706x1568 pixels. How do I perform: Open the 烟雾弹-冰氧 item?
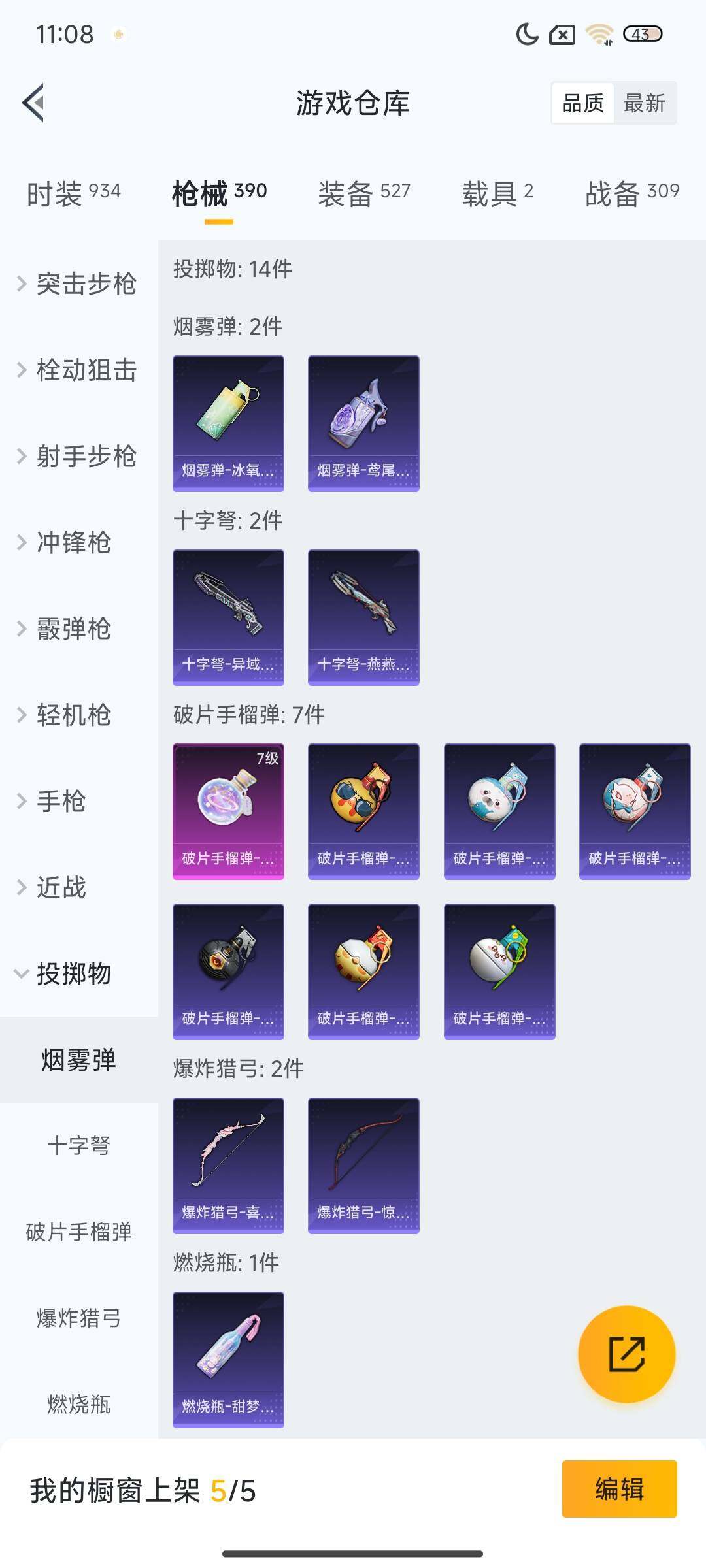(x=228, y=423)
